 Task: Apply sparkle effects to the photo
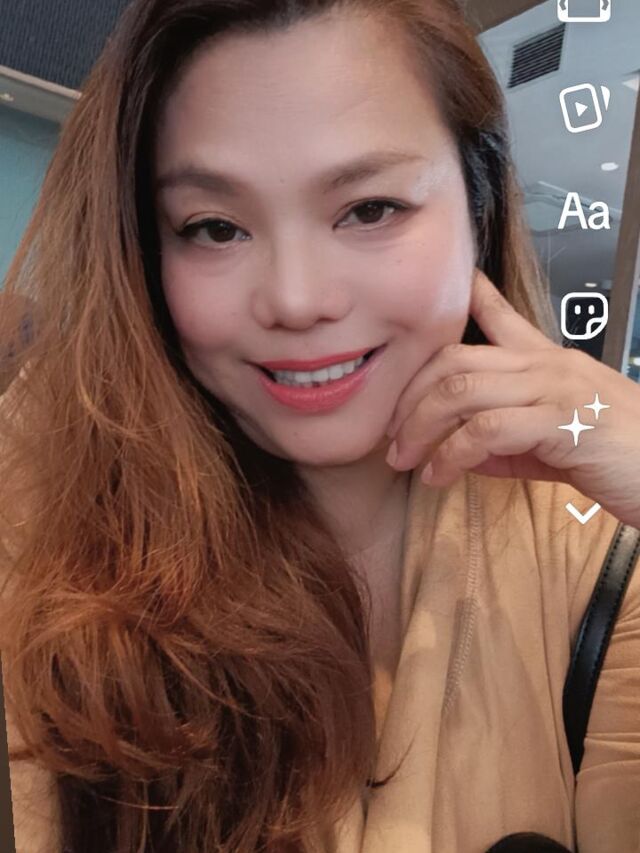tap(584, 419)
